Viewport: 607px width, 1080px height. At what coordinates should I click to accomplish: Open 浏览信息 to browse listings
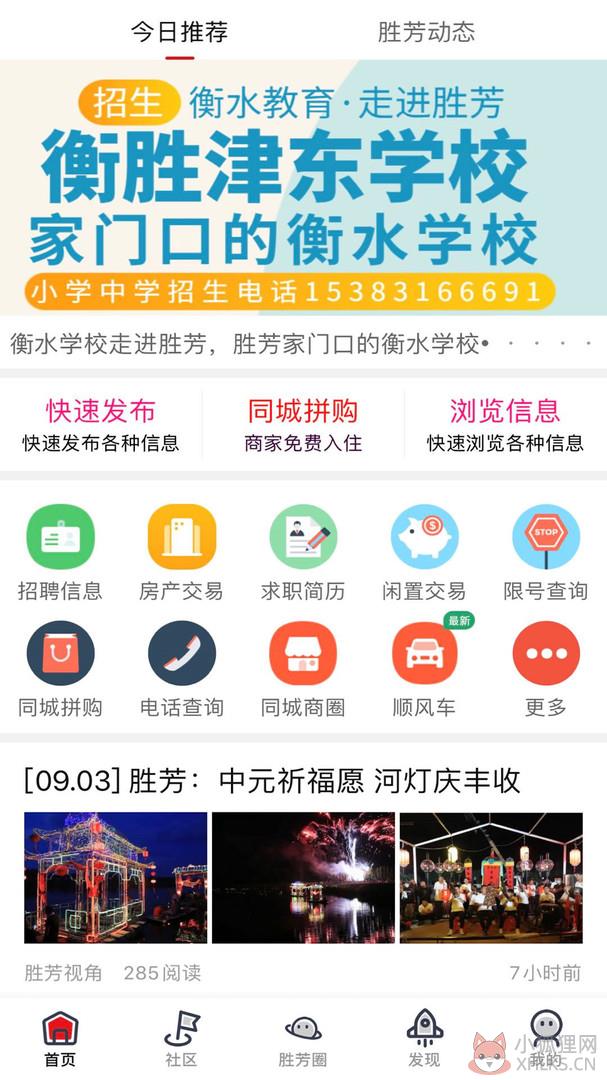(505, 425)
